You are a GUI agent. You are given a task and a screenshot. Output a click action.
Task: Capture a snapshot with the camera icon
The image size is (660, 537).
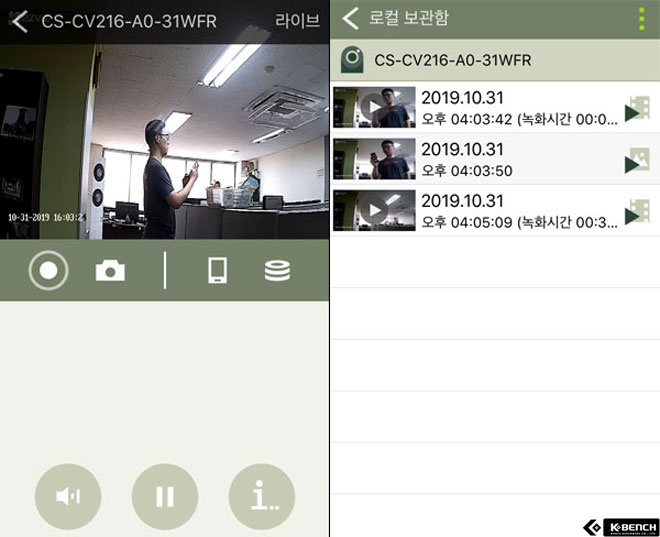pos(110,271)
